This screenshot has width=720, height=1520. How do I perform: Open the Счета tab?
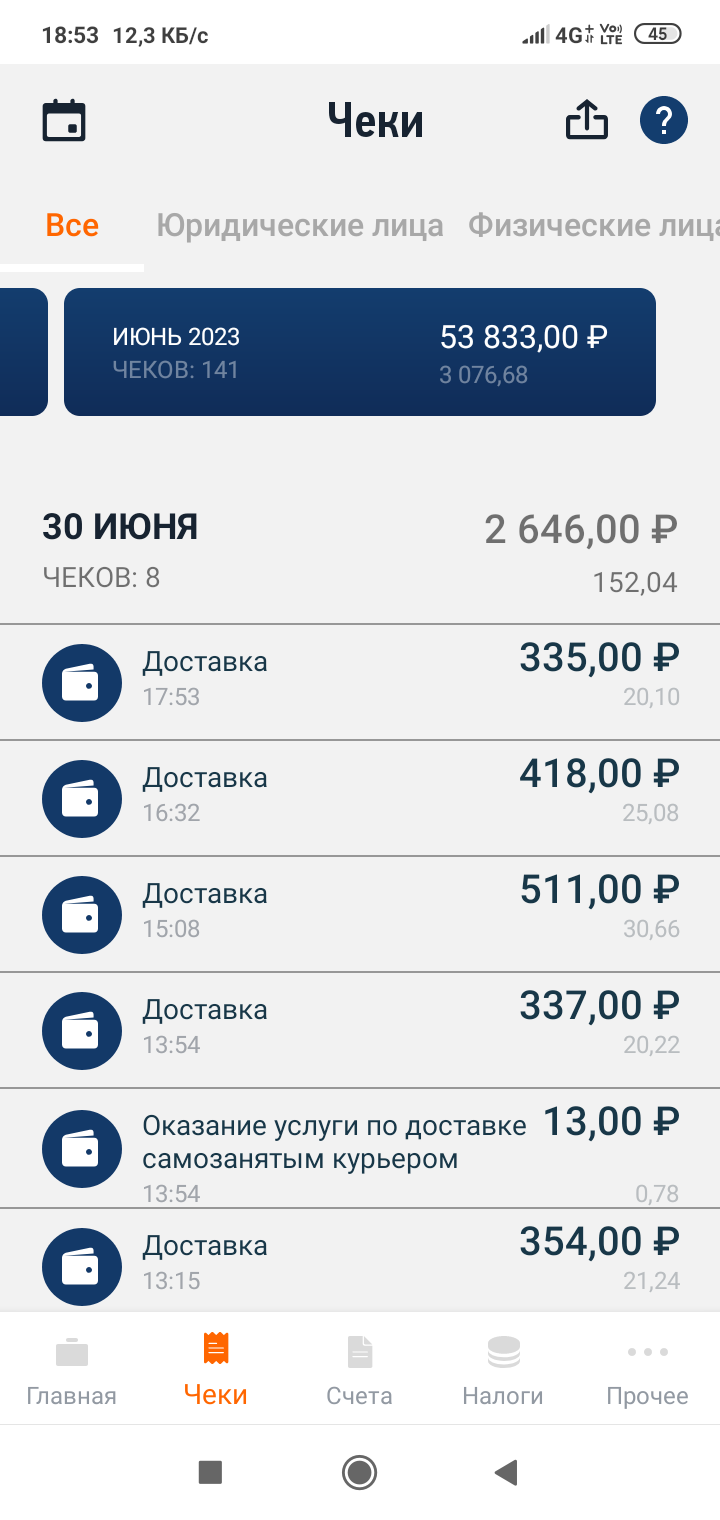pos(359,1370)
